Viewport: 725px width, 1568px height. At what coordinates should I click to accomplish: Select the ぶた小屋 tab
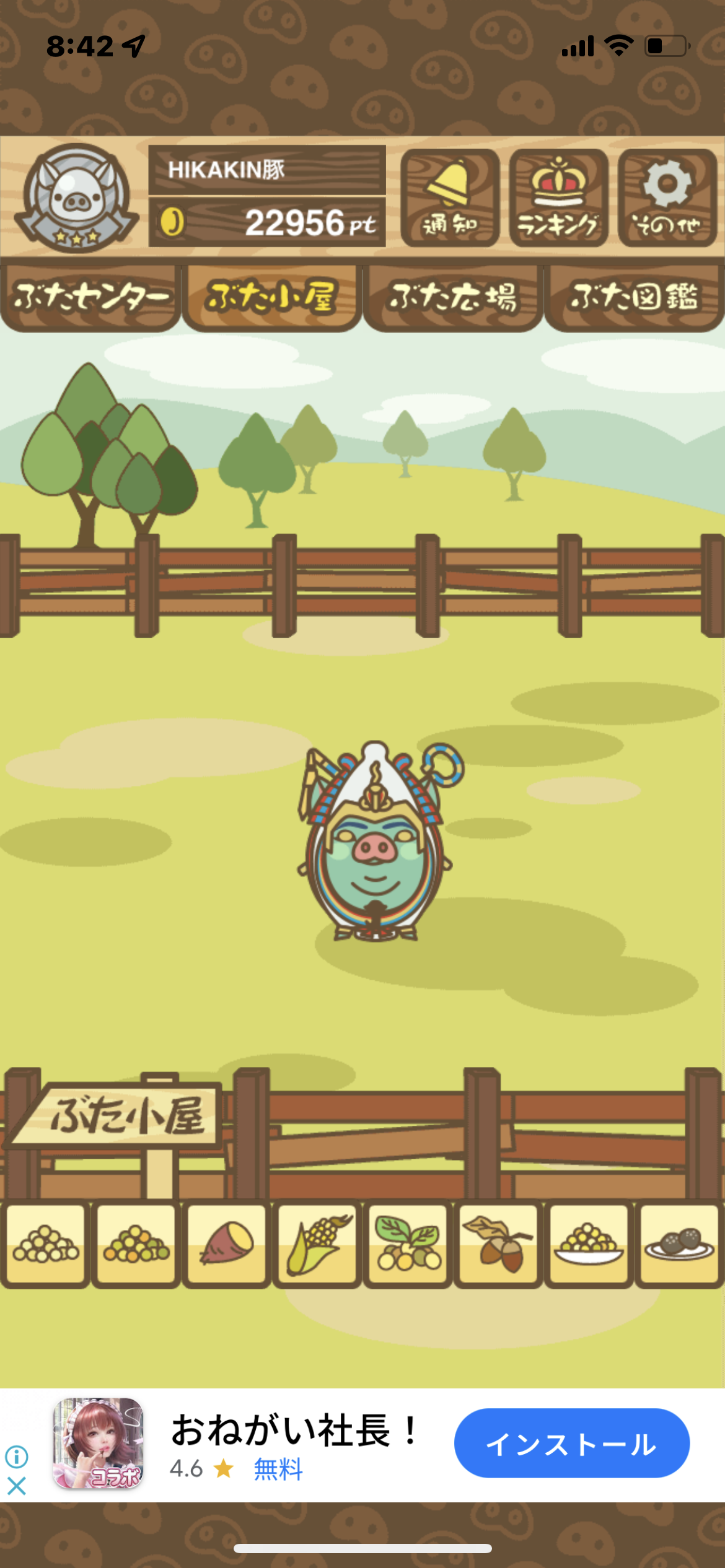[271, 298]
